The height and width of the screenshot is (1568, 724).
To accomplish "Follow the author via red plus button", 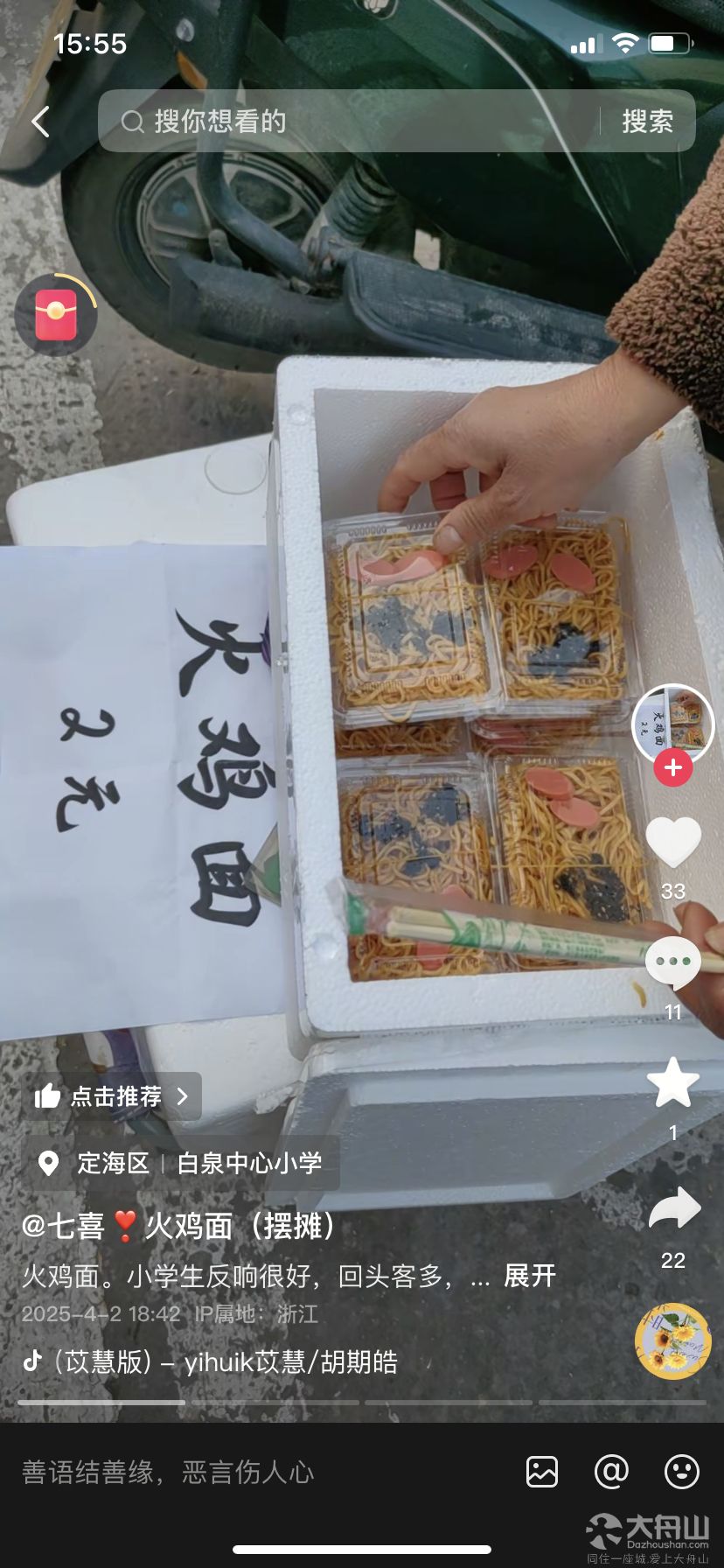I will 672,767.
